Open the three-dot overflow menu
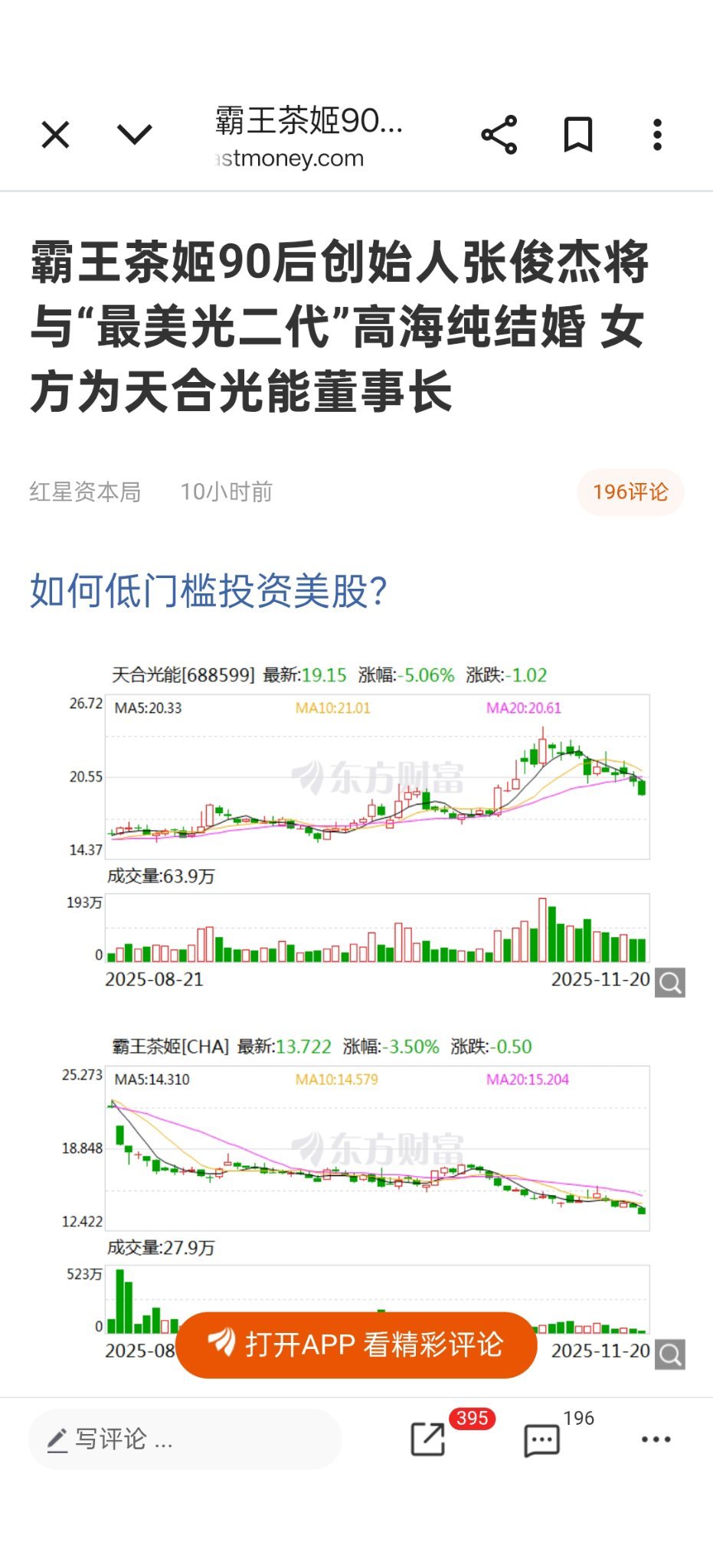 click(x=657, y=135)
